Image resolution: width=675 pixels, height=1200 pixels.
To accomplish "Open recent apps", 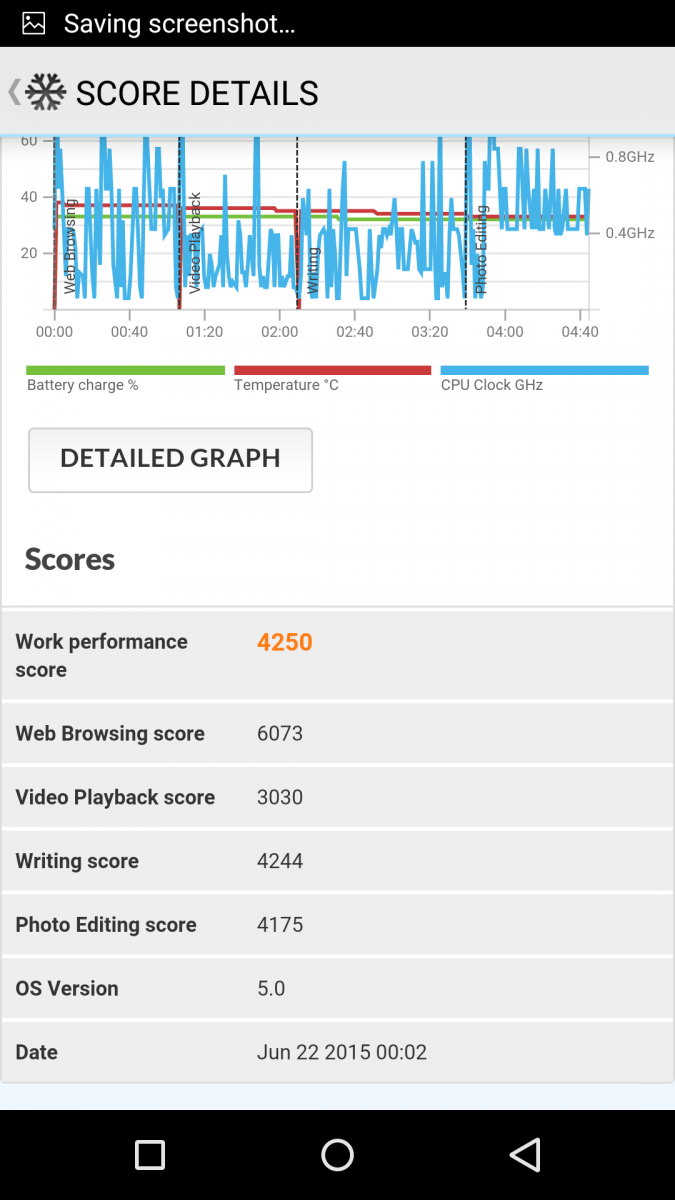I will [150, 1155].
